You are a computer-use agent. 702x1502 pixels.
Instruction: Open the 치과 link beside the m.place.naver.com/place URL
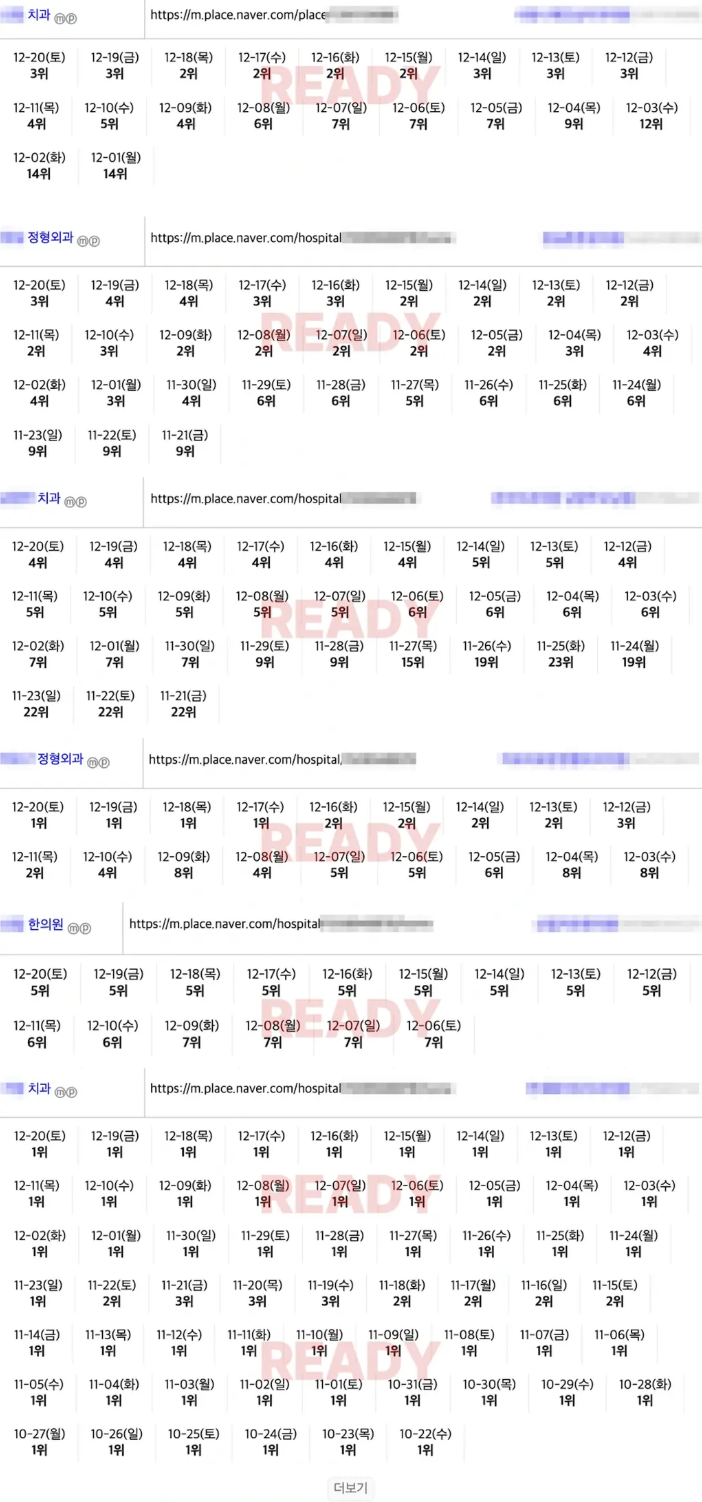38,15
